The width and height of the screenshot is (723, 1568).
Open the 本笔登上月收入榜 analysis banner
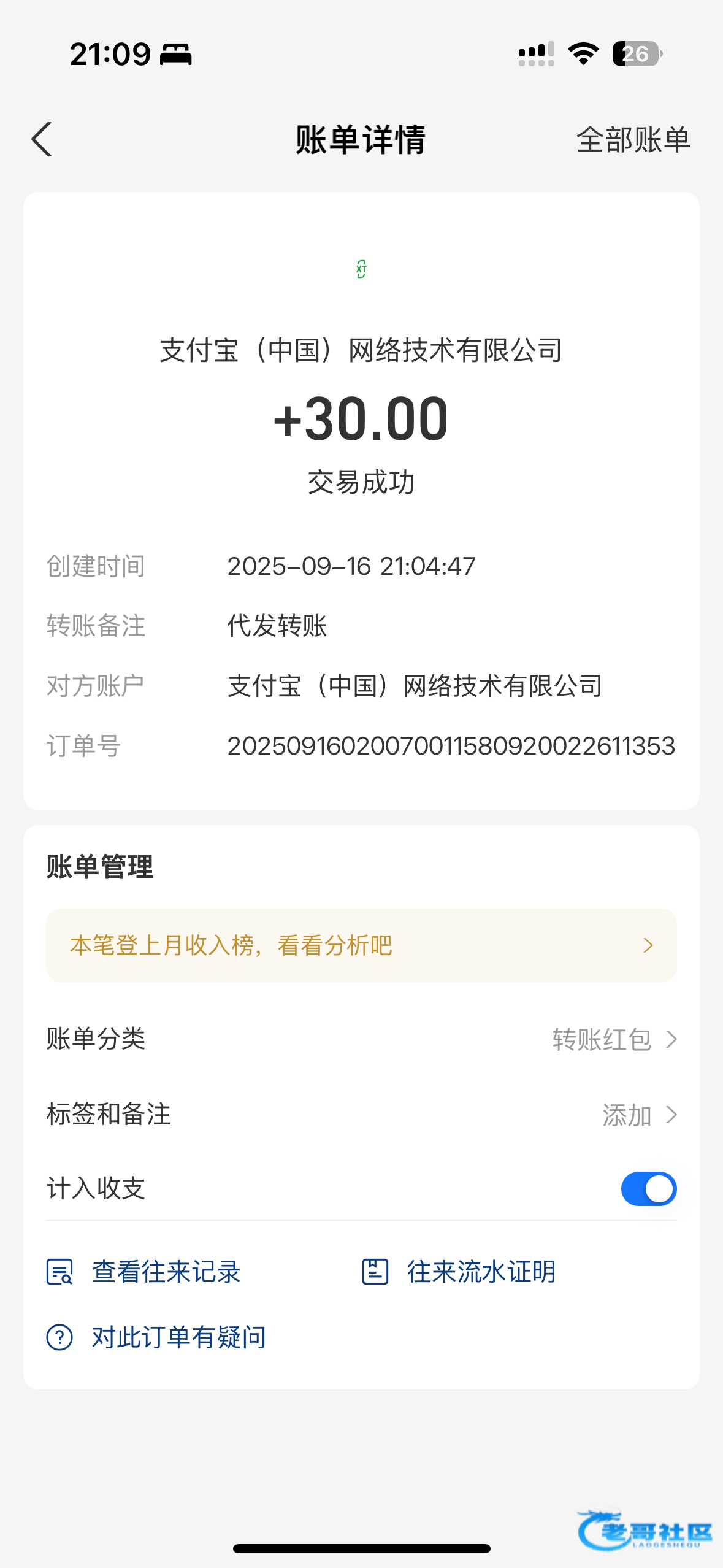361,945
